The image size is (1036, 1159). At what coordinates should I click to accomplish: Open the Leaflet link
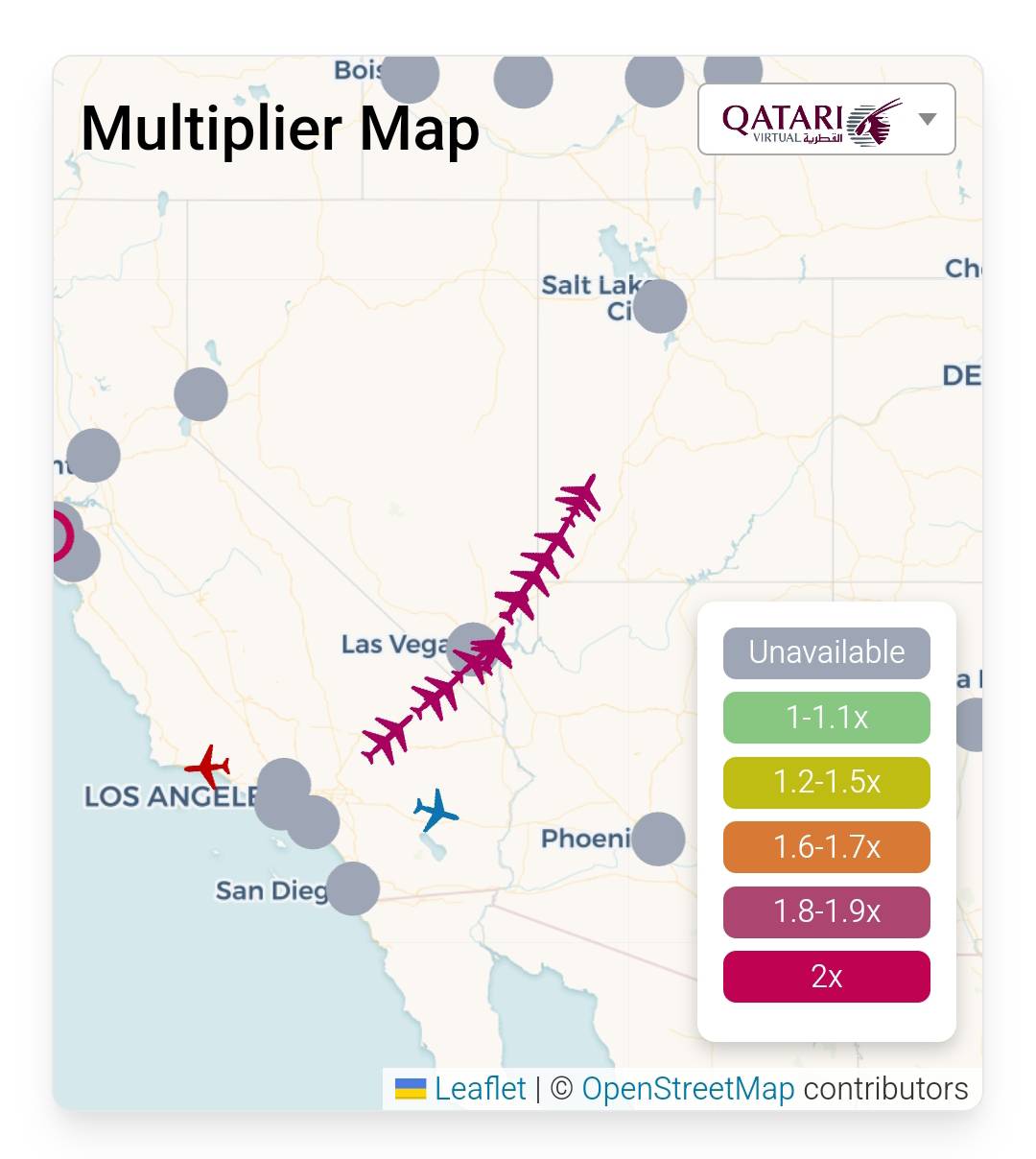479,1089
